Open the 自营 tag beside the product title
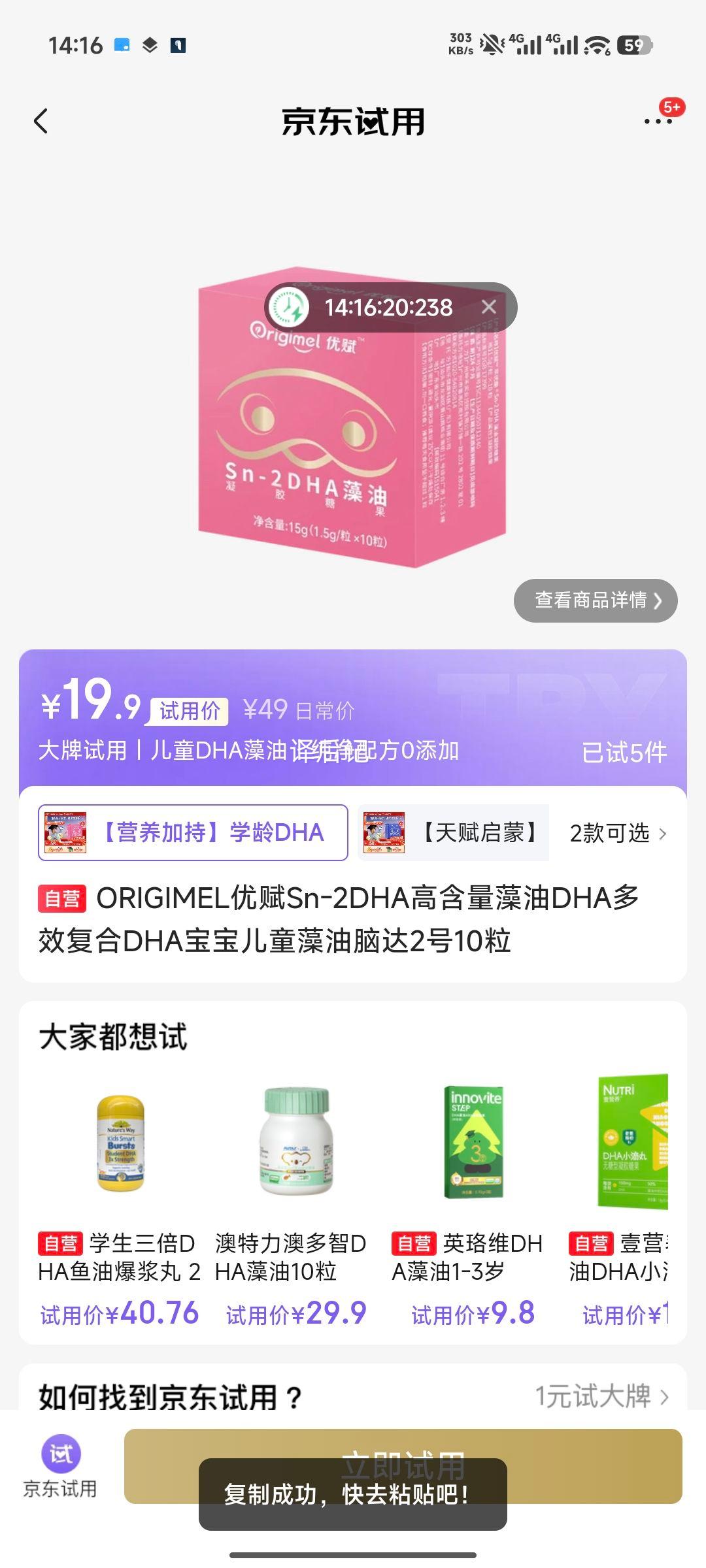Screen dimensions: 706x1568 64,899
